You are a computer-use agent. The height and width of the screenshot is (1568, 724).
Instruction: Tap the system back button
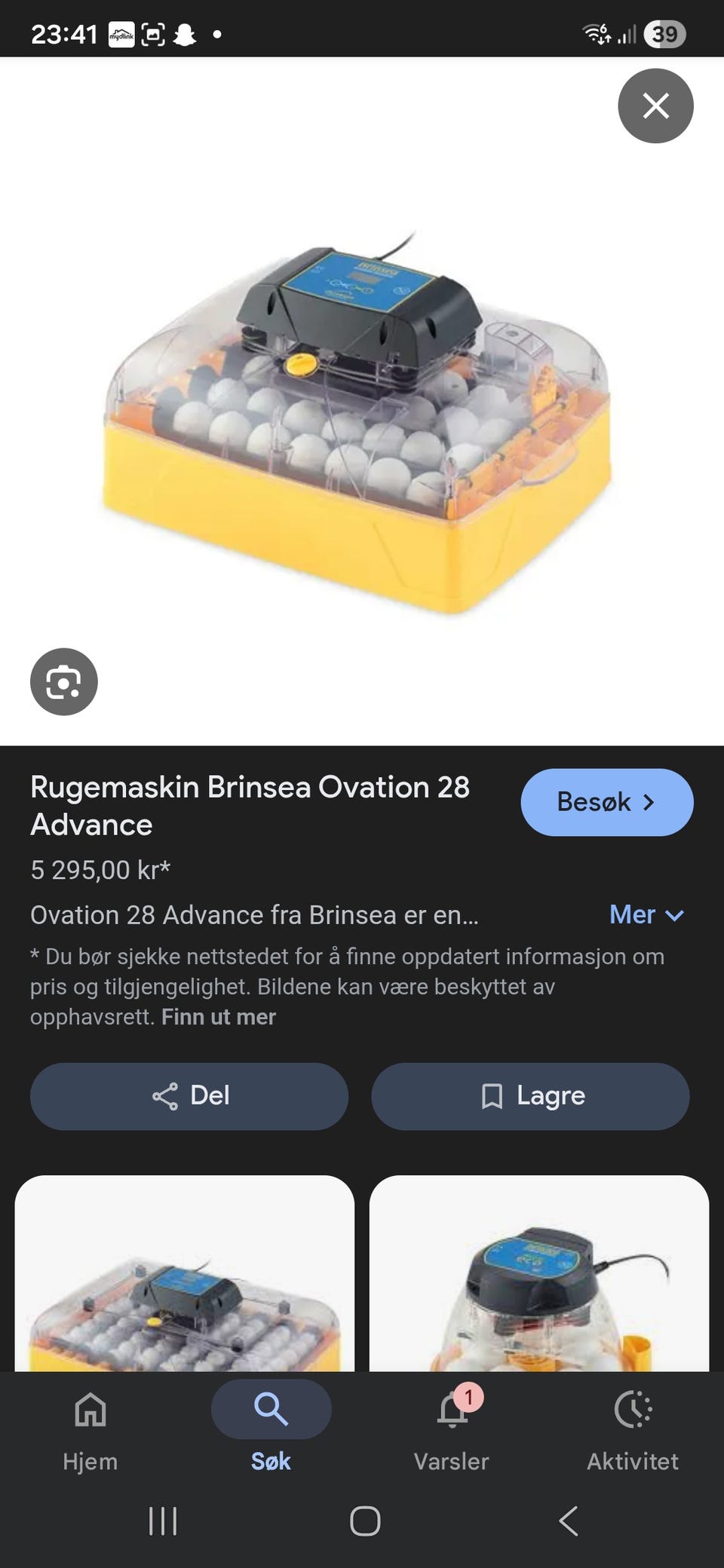click(569, 1521)
